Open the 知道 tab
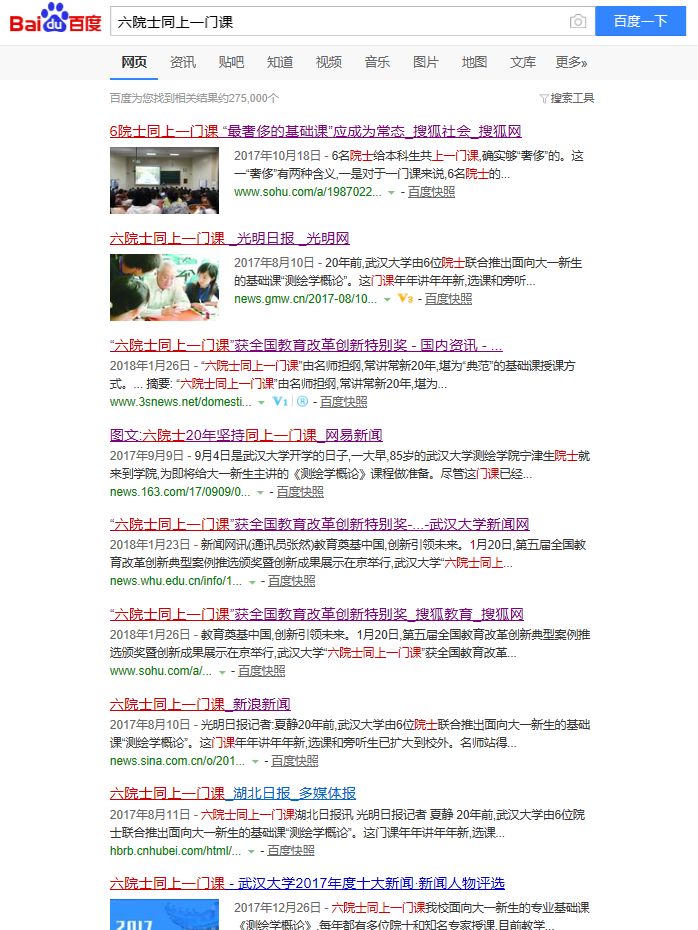Screen dimensions: 698x930 (280, 62)
